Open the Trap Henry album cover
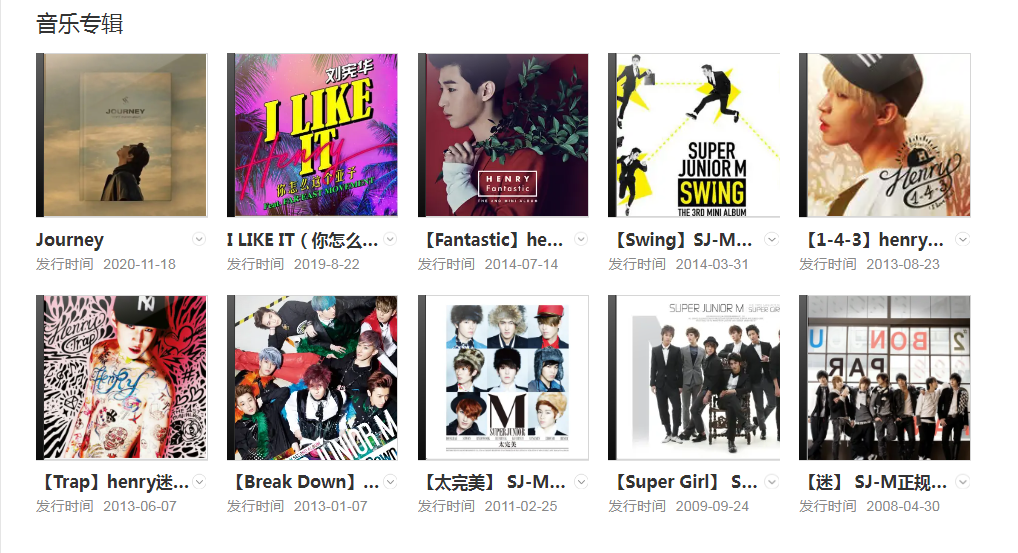1018x553 pixels. (x=122, y=377)
